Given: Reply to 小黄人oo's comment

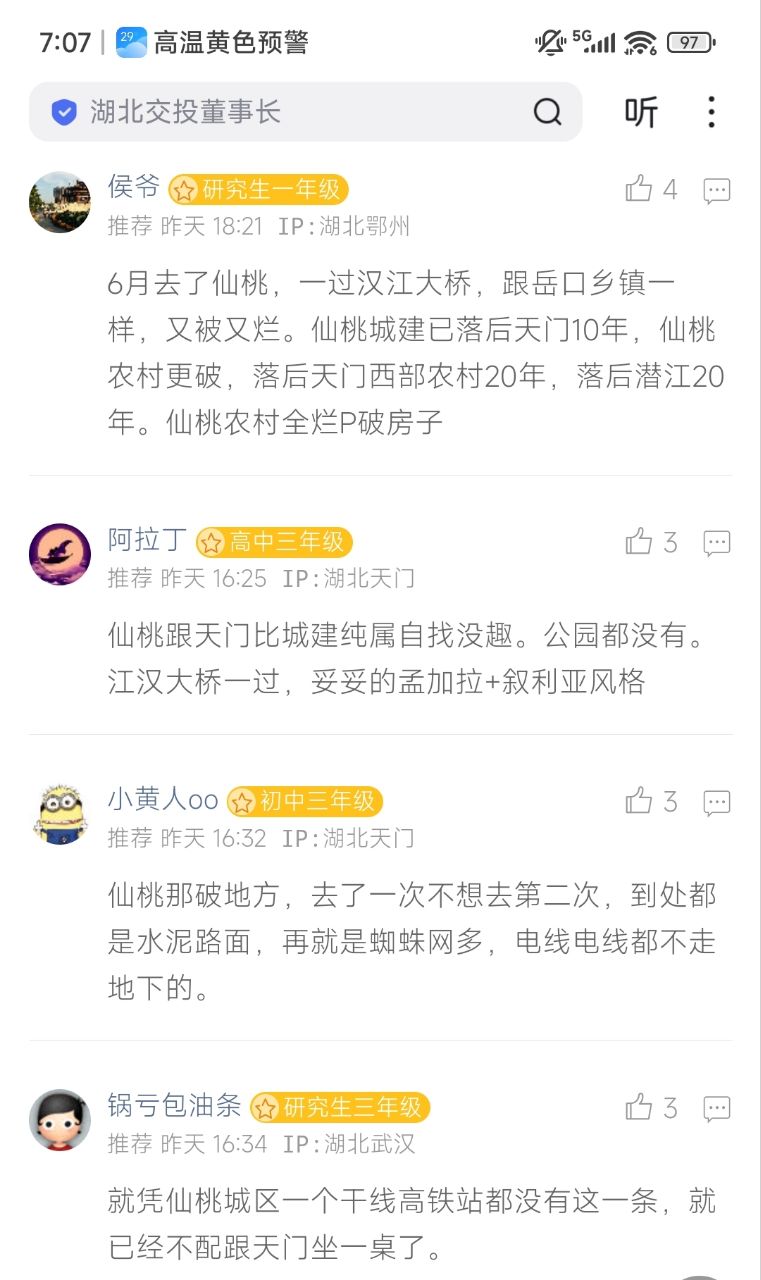Looking at the screenshot, I should 716,802.
